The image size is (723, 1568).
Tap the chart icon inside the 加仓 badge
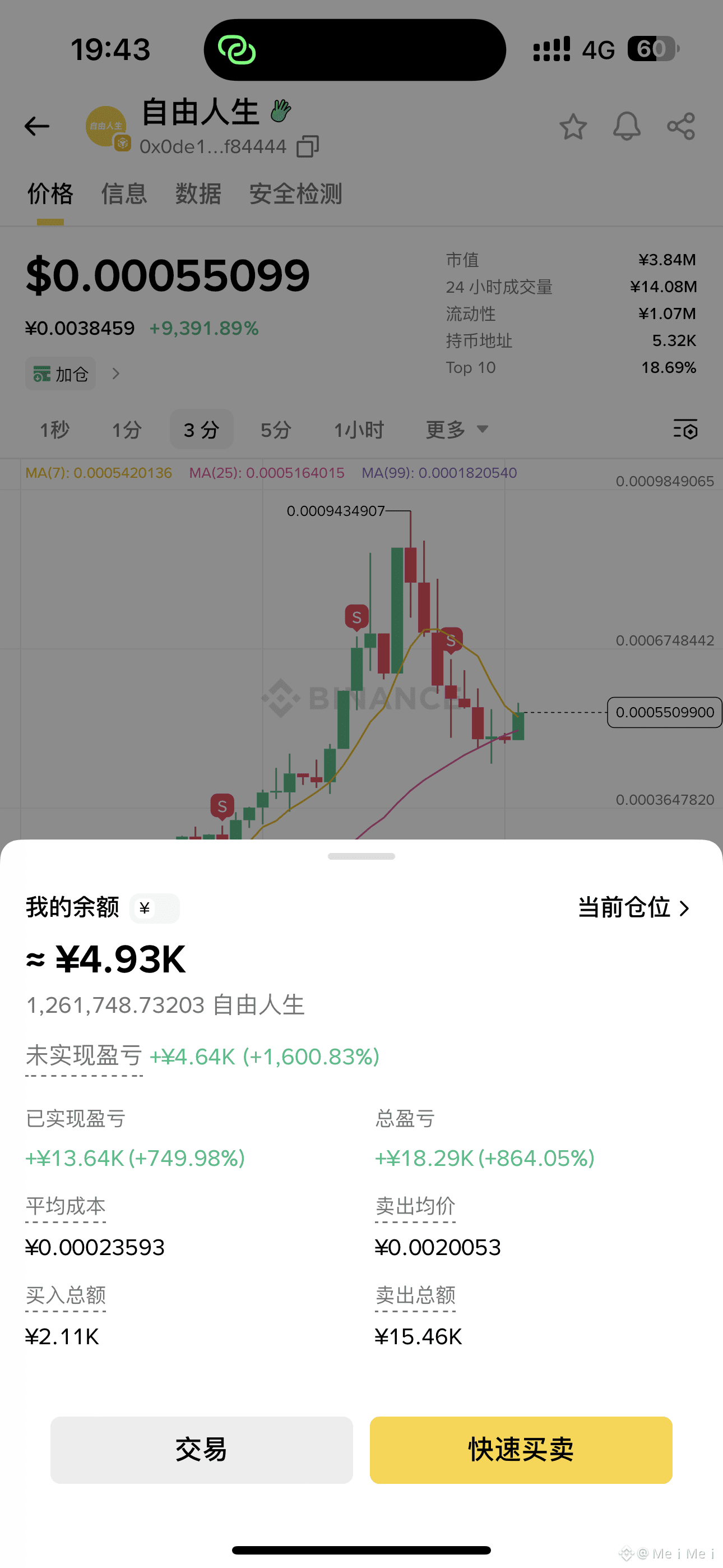pyautogui.click(x=41, y=373)
